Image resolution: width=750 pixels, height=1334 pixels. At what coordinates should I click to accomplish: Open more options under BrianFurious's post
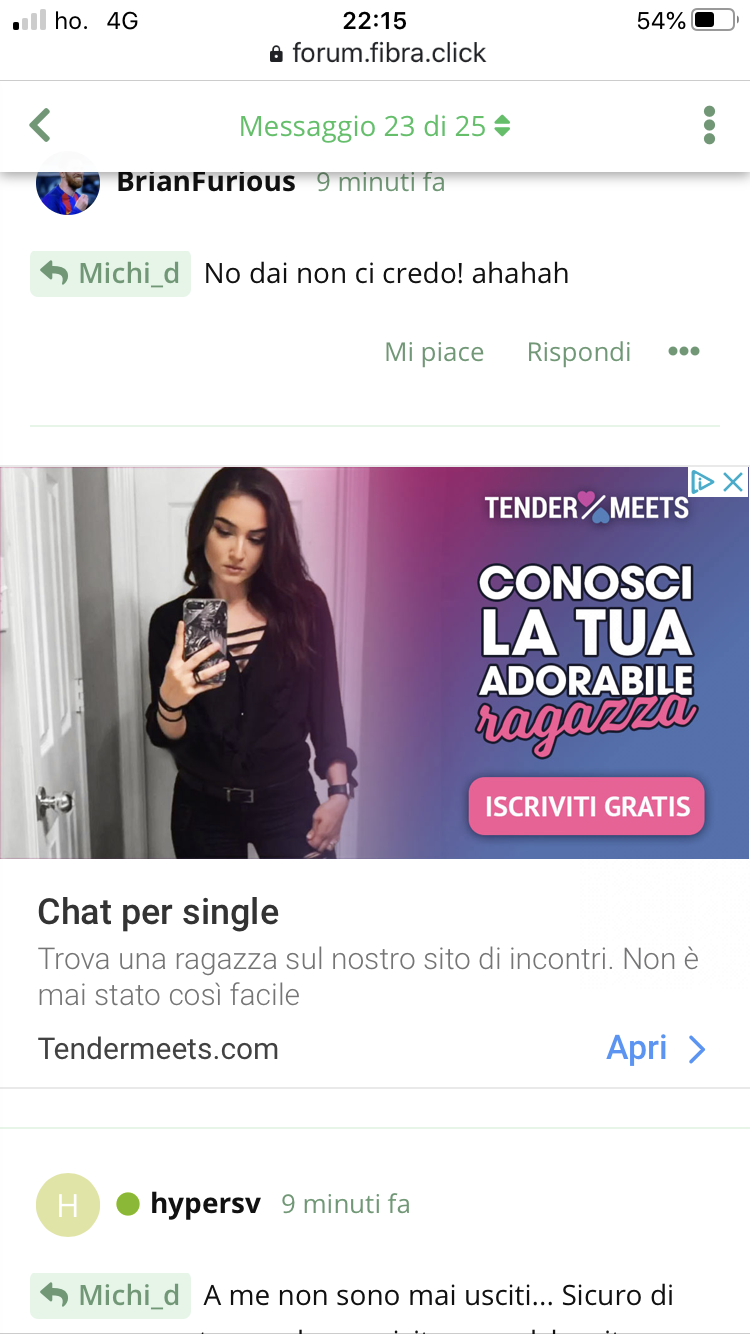pos(684,352)
